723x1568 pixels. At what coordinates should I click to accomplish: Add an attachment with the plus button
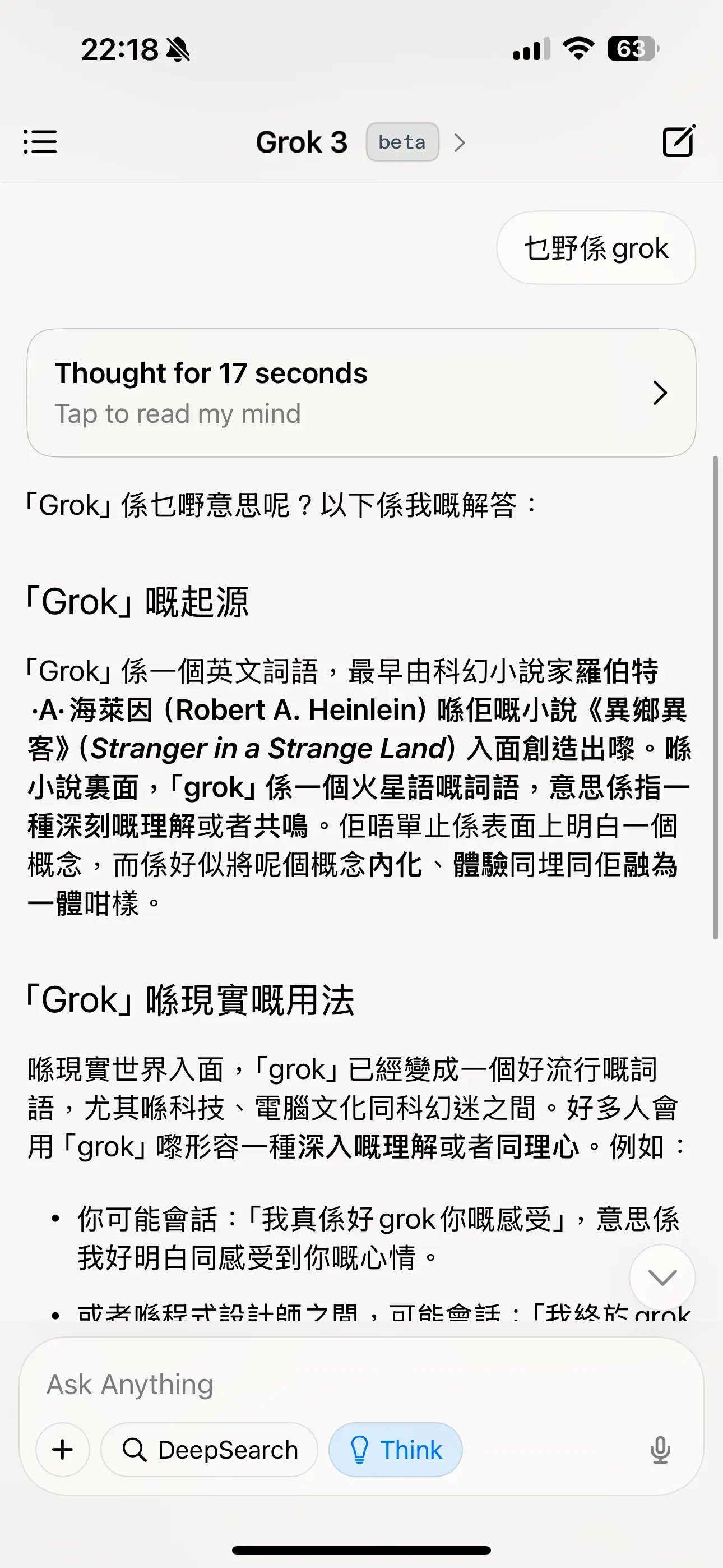pyautogui.click(x=63, y=1450)
